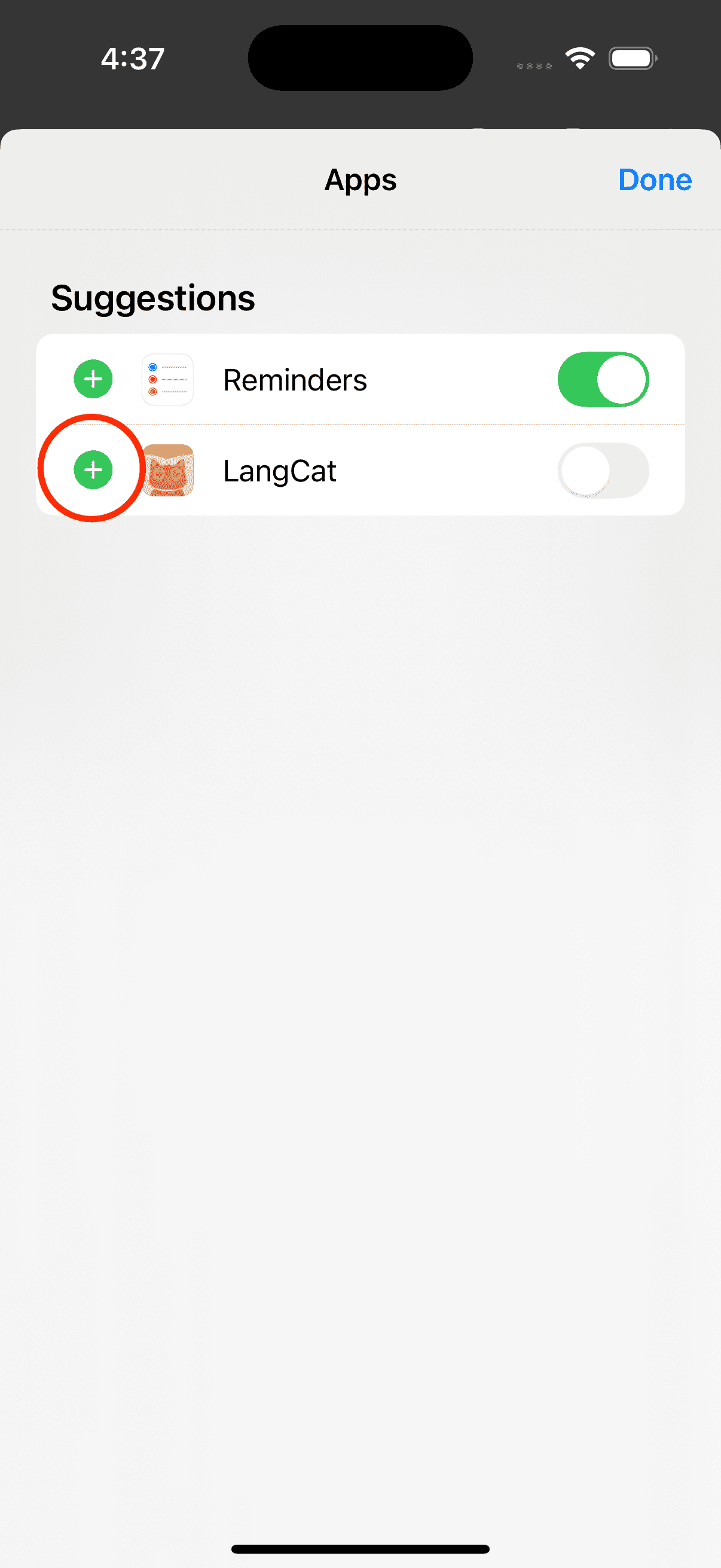The image size is (721, 1568).
Task: Select the Reminders checklist app icon
Action: 167,379
